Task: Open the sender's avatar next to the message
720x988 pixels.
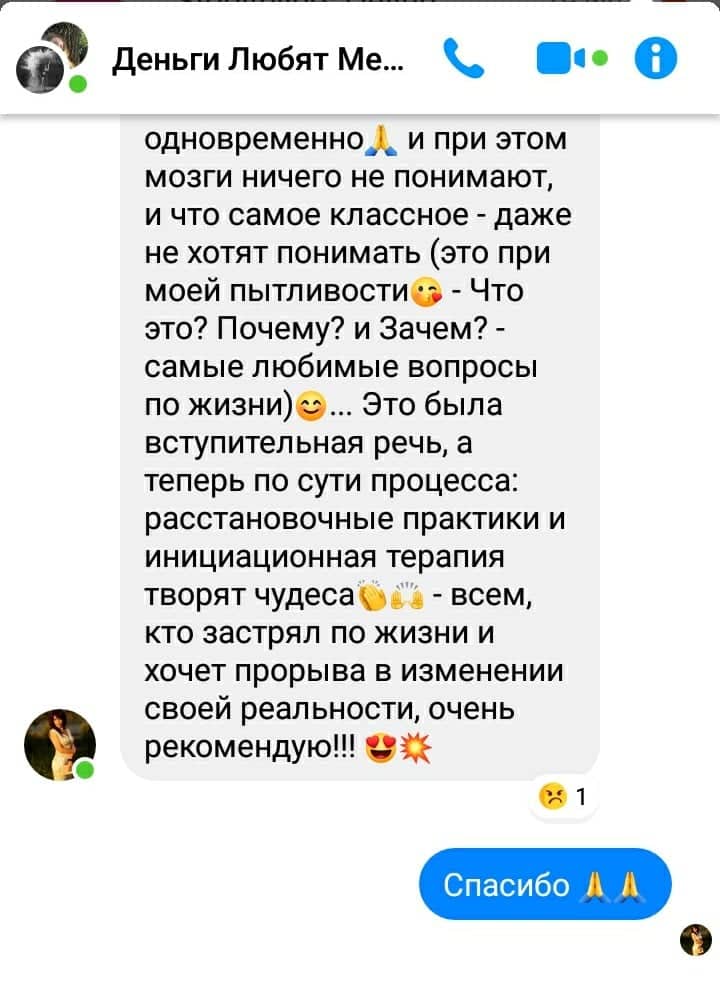Action: coord(60,745)
